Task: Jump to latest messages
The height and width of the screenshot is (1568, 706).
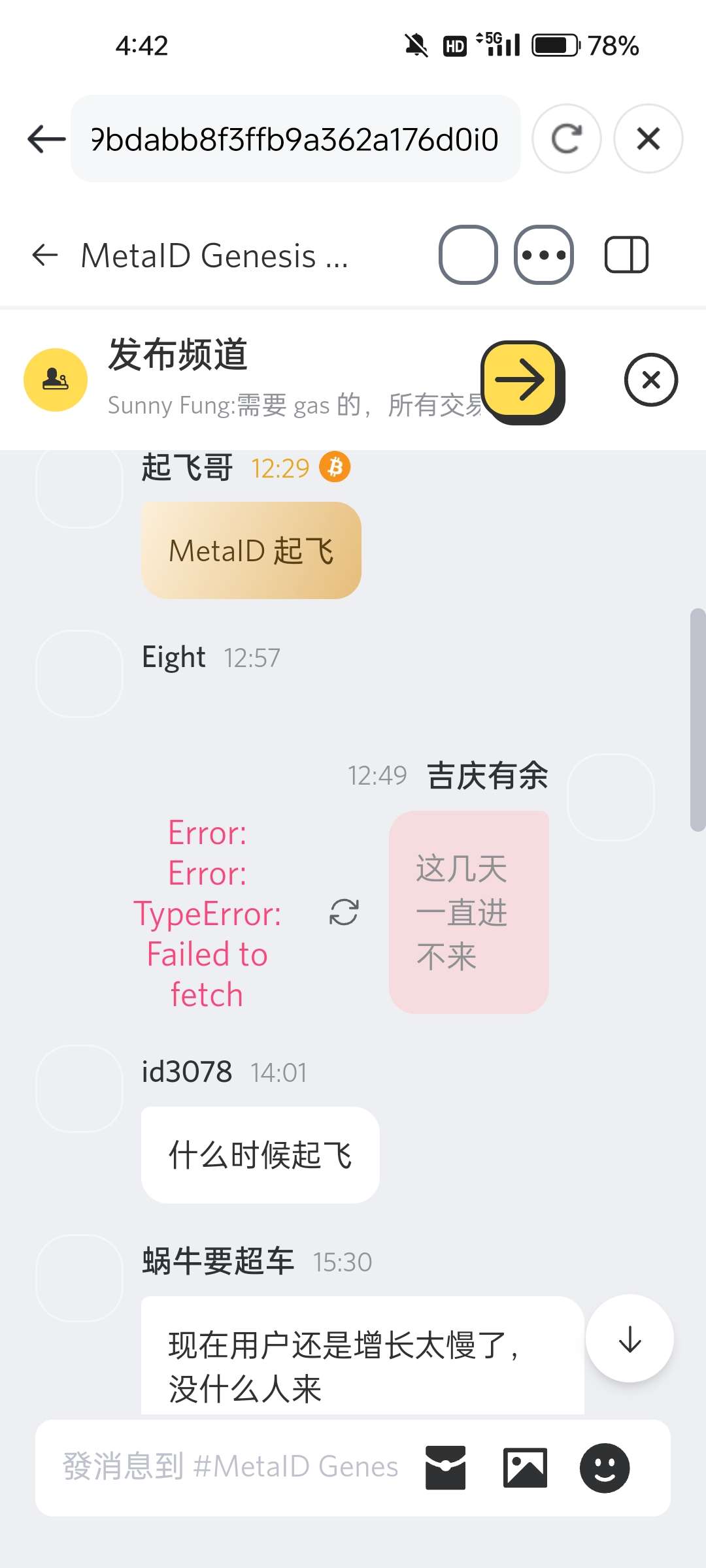Action: tap(630, 1339)
